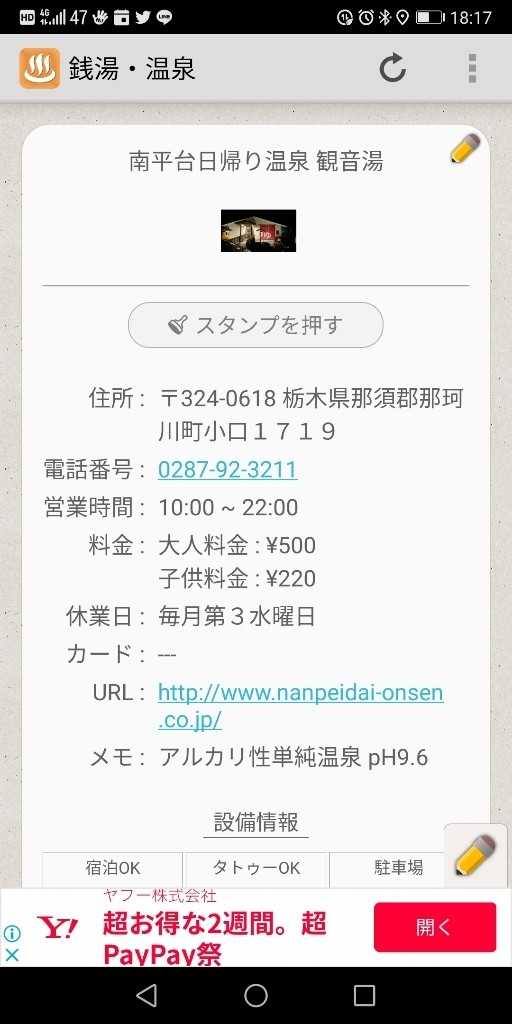Image resolution: width=512 pixels, height=1024 pixels.
Task: Tap the スタンプを押す button
Action: point(255,325)
